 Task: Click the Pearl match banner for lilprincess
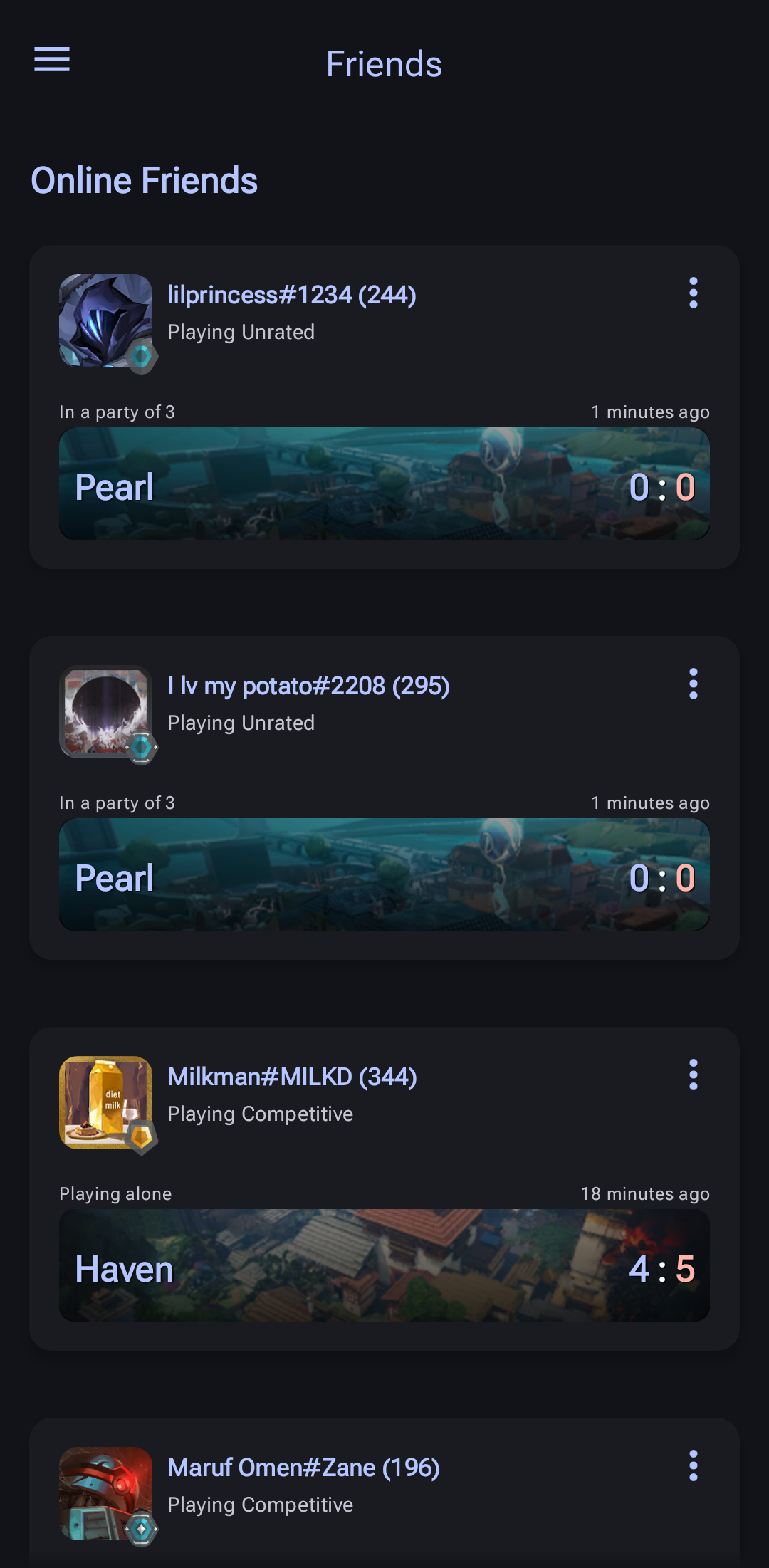point(384,483)
